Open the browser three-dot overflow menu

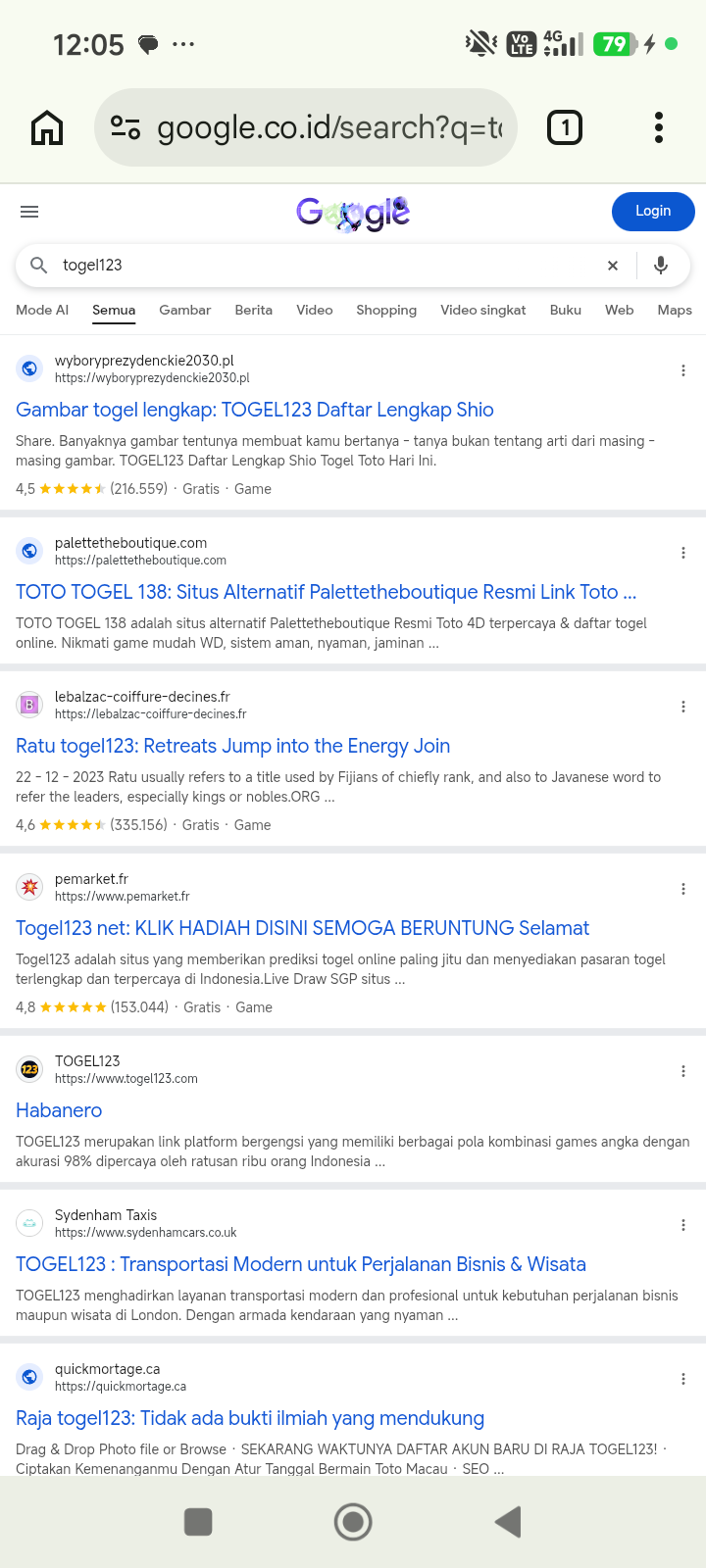pos(659,127)
